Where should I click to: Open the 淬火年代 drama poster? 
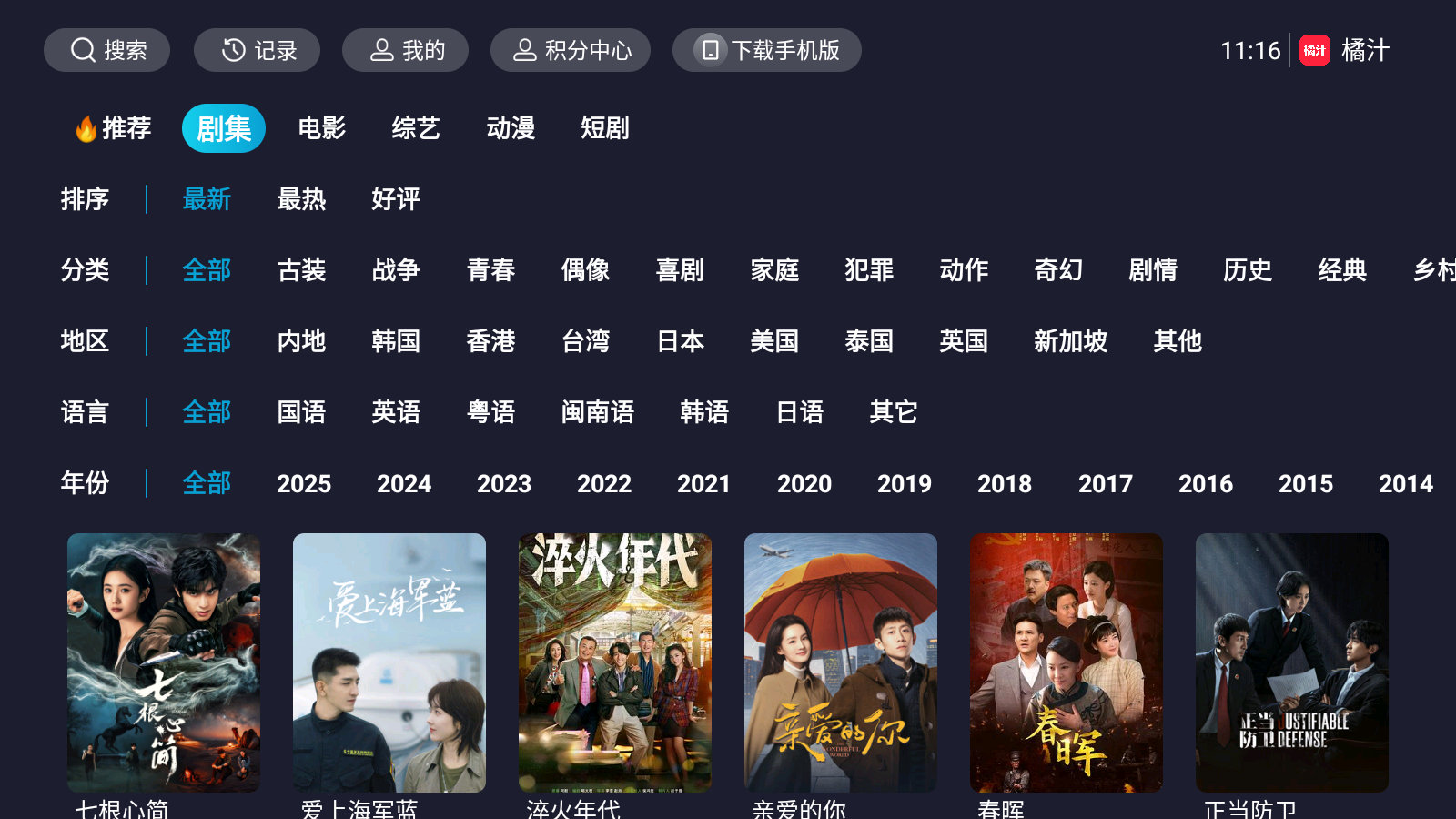pyautogui.click(x=615, y=662)
